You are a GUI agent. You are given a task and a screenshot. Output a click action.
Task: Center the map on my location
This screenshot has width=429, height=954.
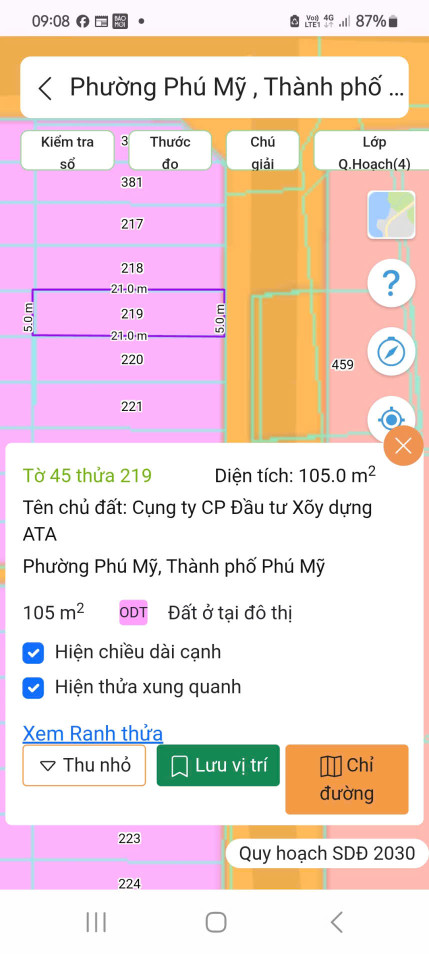(391, 419)
